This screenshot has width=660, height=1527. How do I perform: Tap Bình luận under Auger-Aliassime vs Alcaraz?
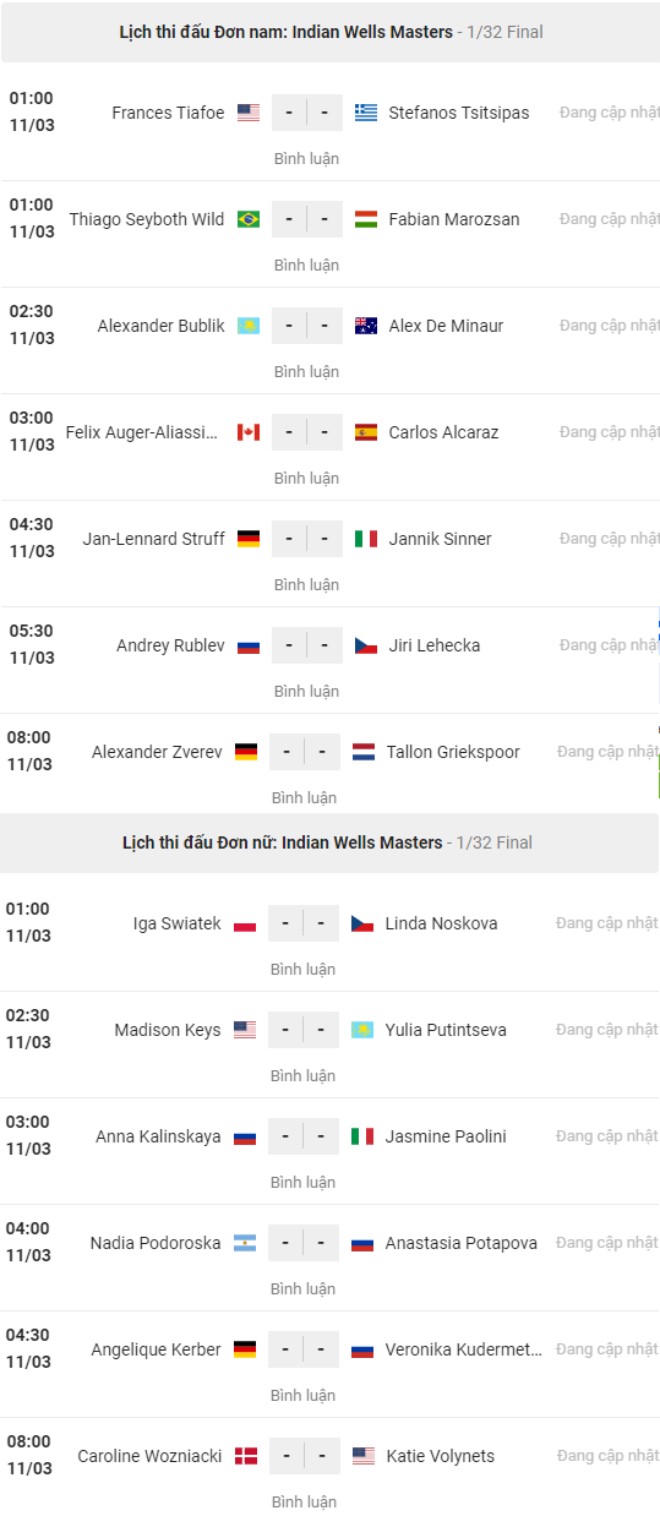(306, 478)
